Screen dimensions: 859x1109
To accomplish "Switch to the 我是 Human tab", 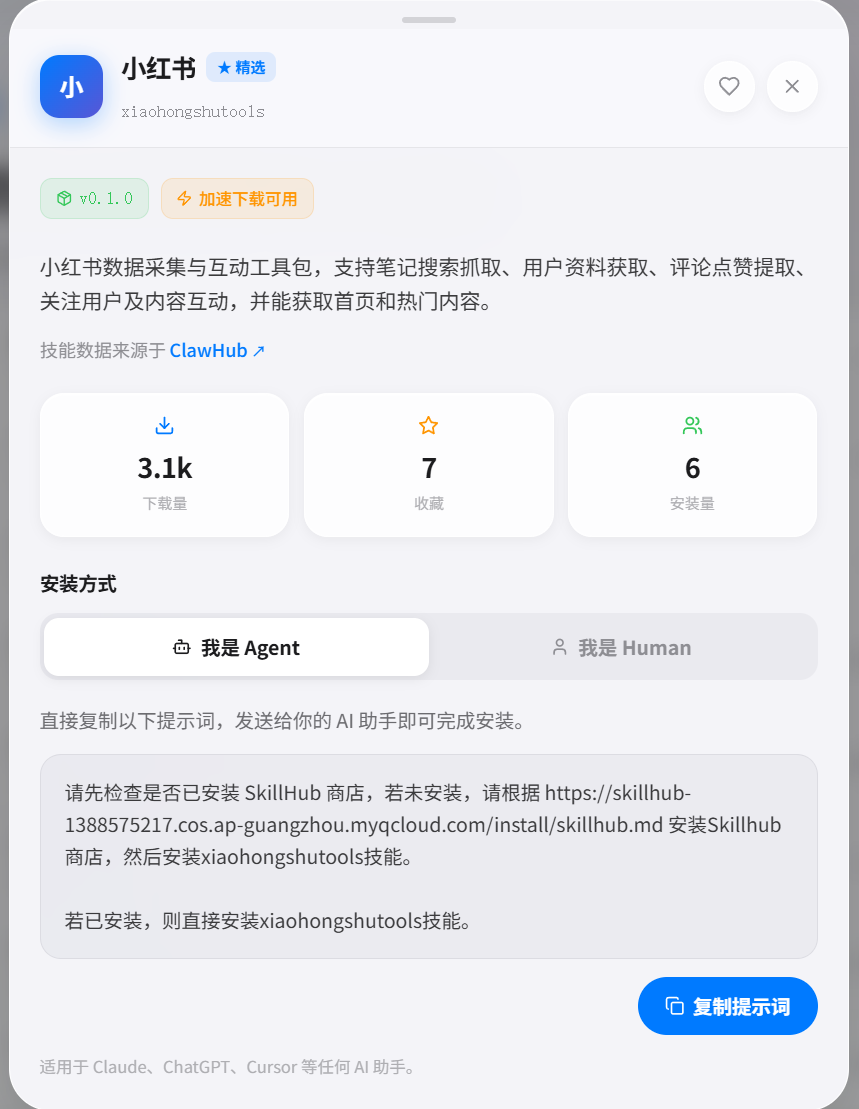I will 622,648.
